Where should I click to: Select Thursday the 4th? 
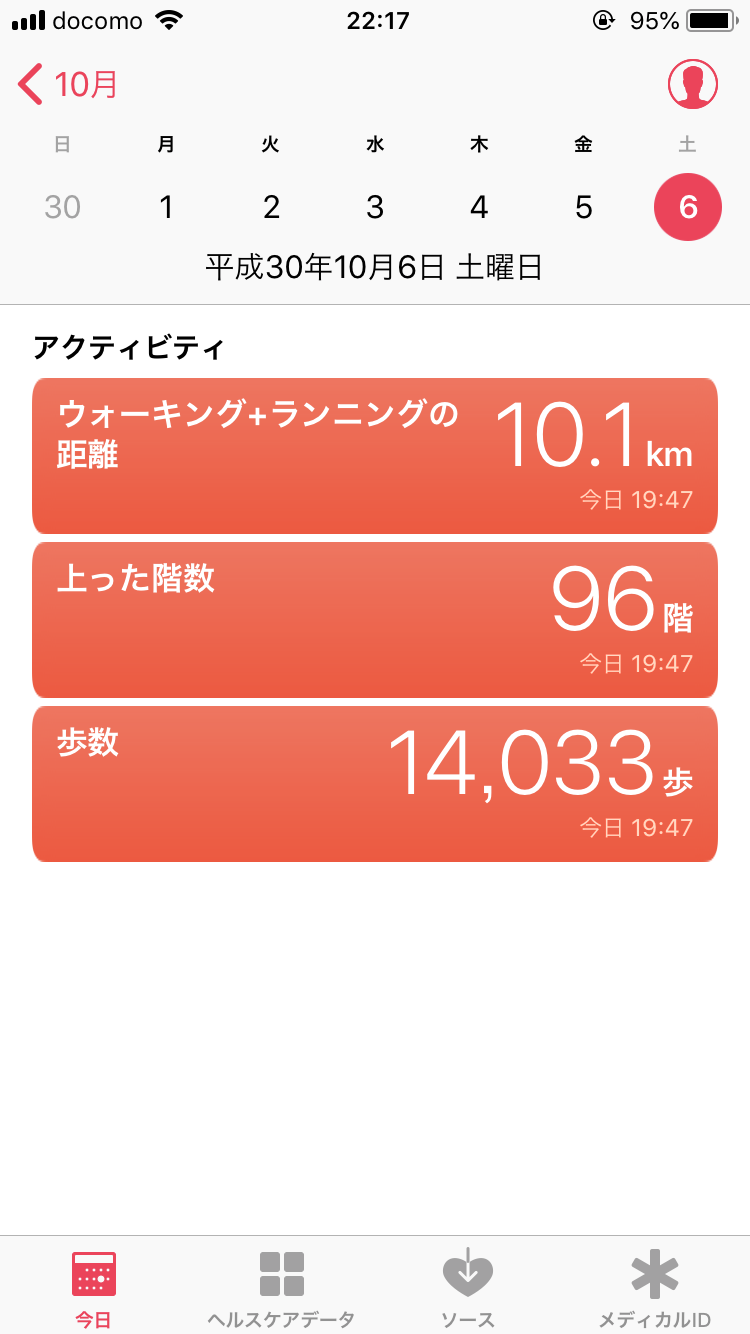pyautogui.click(x=479, y=207)
